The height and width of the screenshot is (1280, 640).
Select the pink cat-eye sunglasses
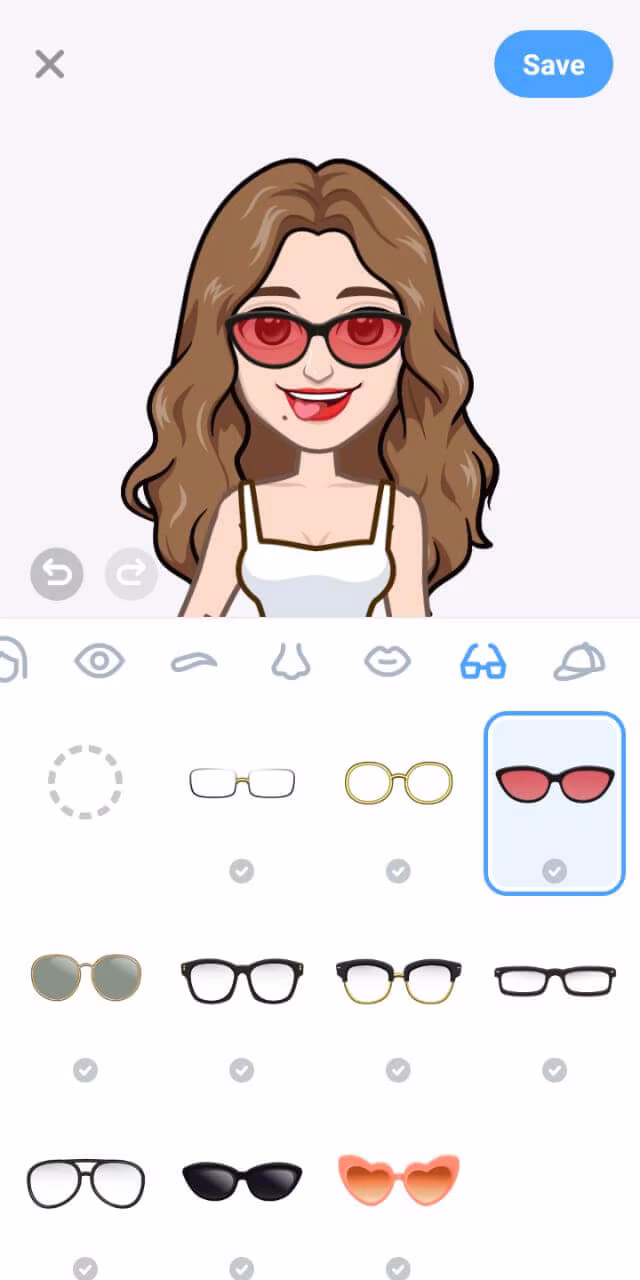(555, 782)
